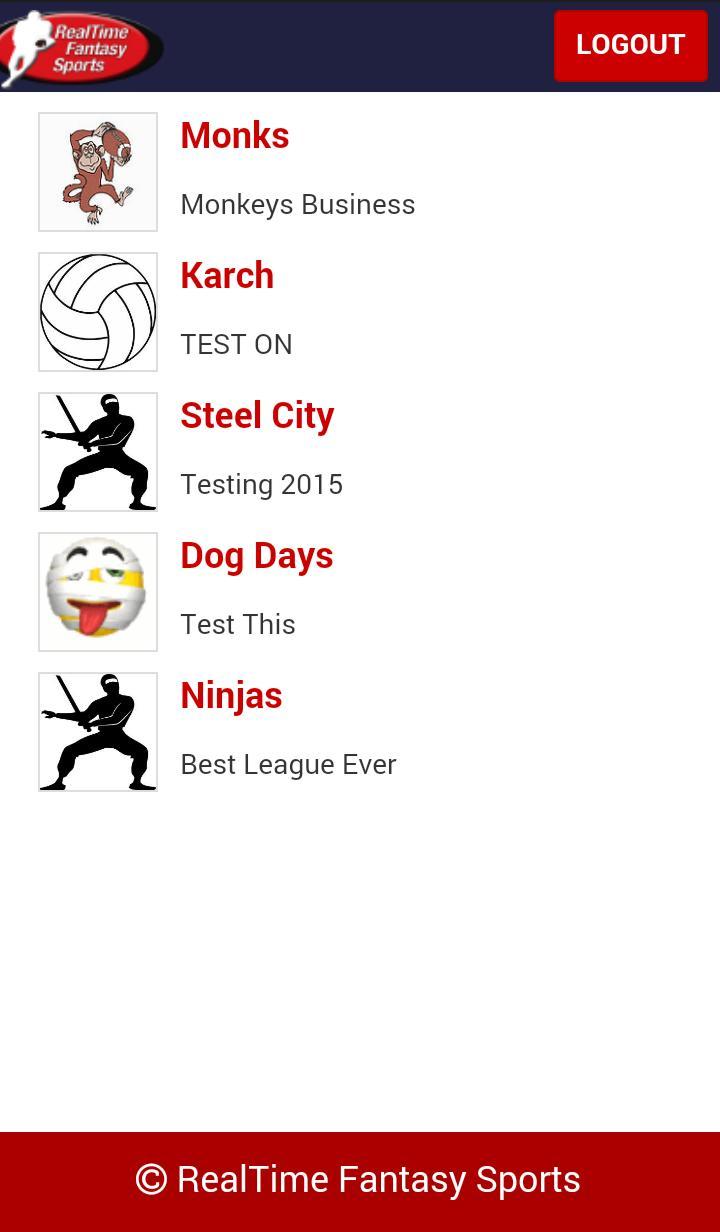Tap the Best League Ever description
The height and width of the screenshot is (1232, 720).
coord(288,764)
